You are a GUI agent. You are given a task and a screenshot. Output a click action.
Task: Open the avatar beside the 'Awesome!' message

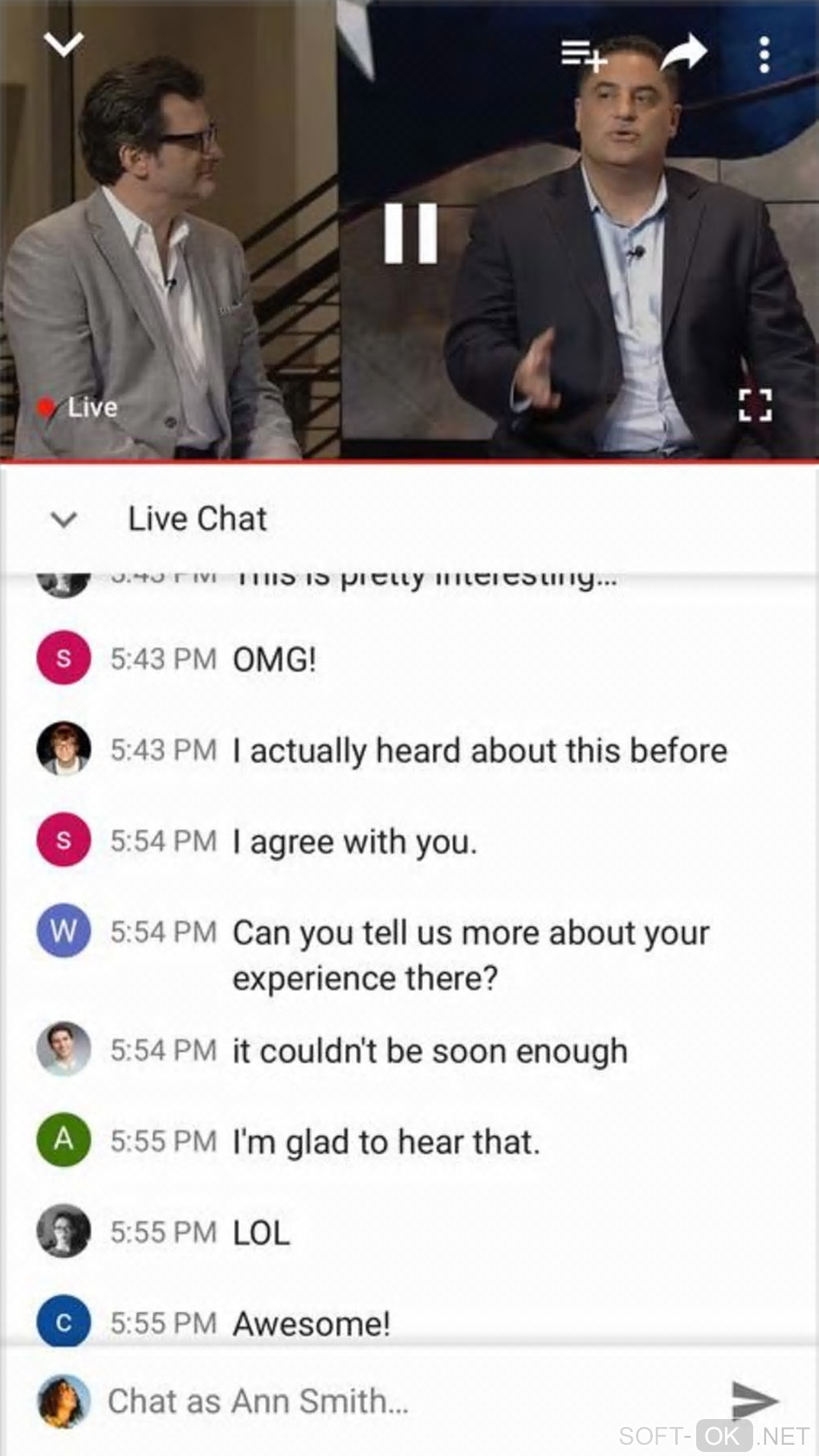point(63,1322)
